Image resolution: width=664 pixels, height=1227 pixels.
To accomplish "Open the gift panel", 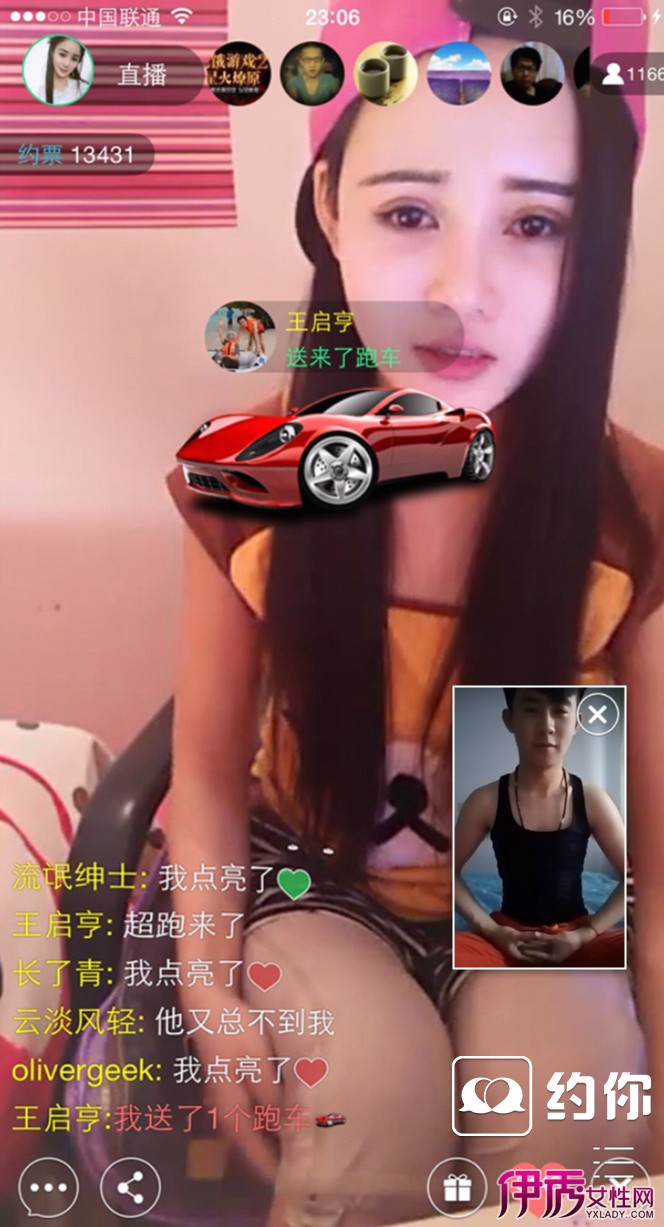I will click(457, 1188).
